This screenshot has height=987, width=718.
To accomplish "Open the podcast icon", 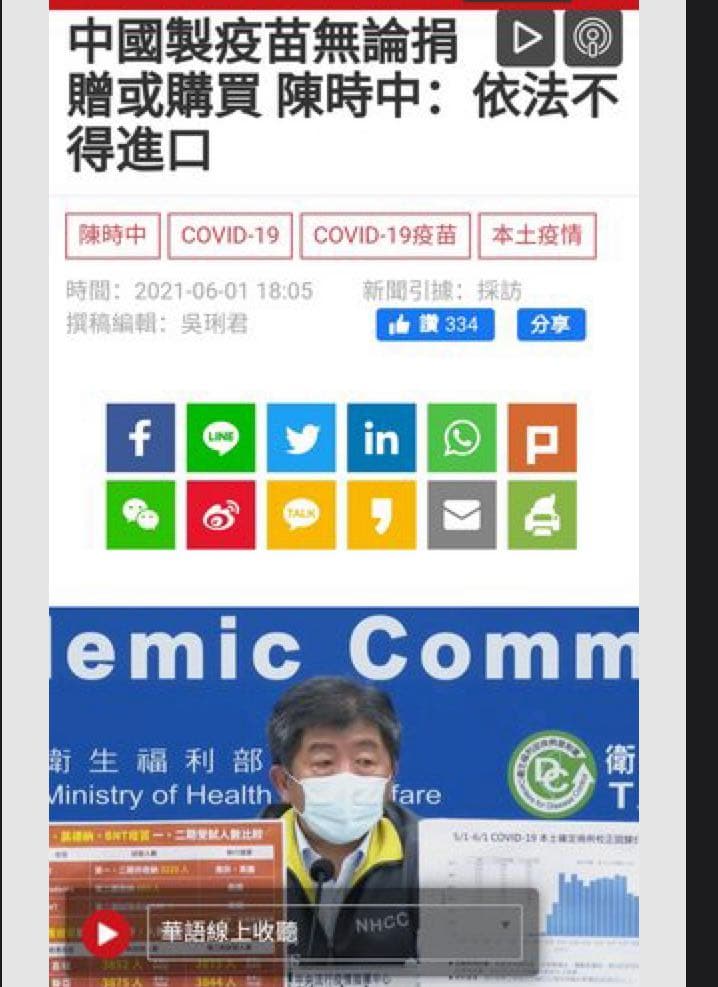I will tap(592, 38).
